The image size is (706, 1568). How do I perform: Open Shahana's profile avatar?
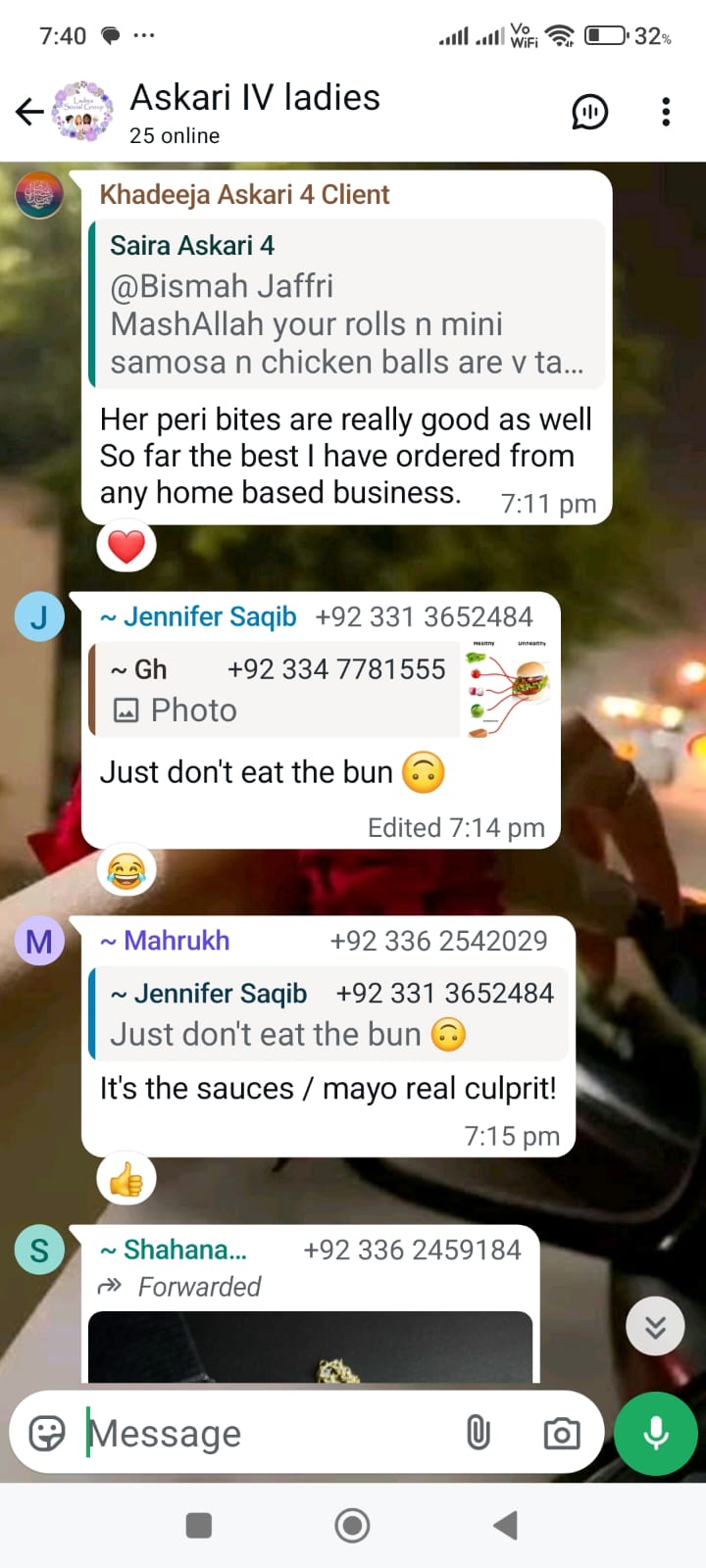coord(39,1250)
